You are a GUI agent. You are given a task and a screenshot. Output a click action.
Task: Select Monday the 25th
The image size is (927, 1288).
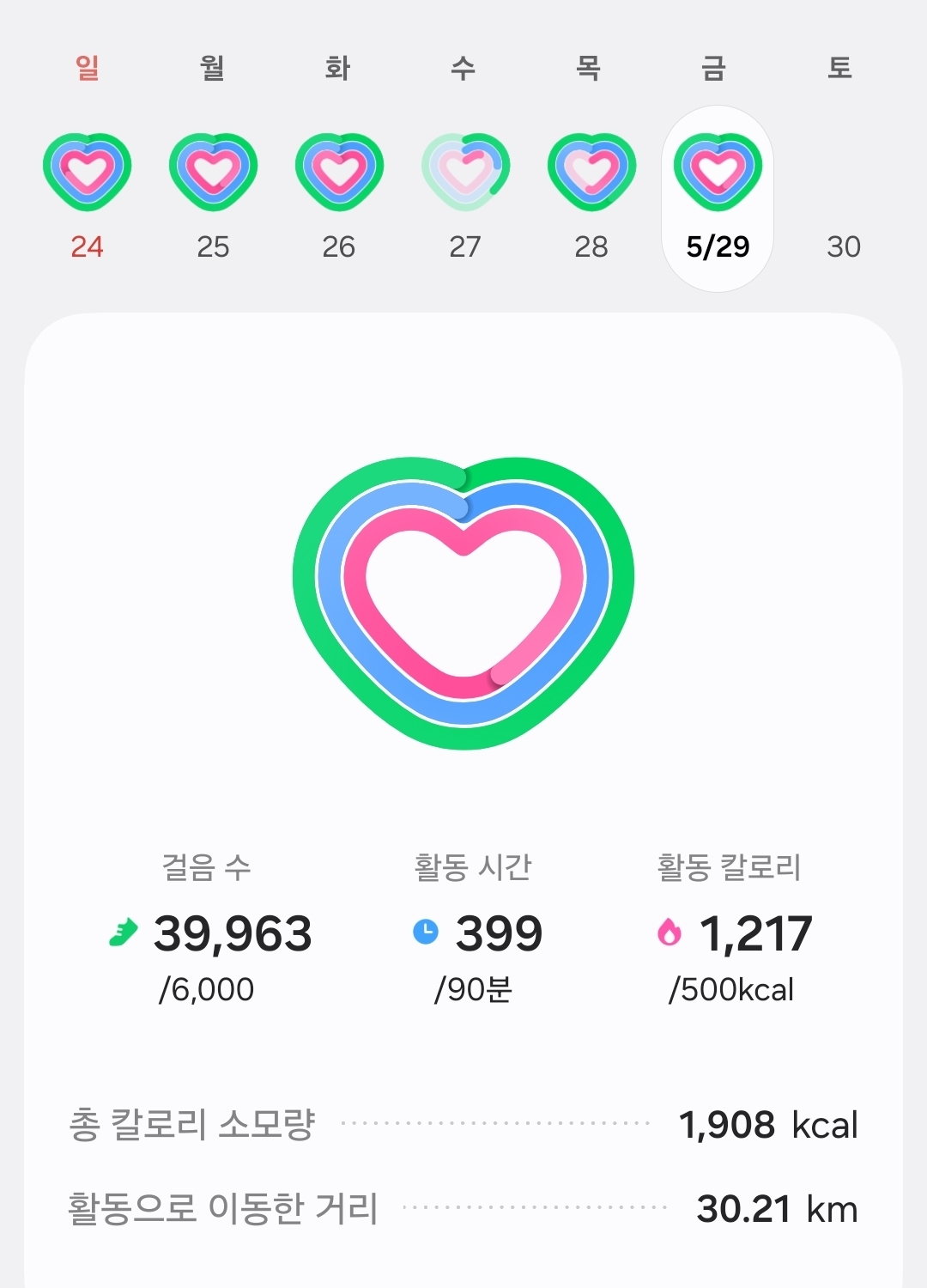(213, 197)
